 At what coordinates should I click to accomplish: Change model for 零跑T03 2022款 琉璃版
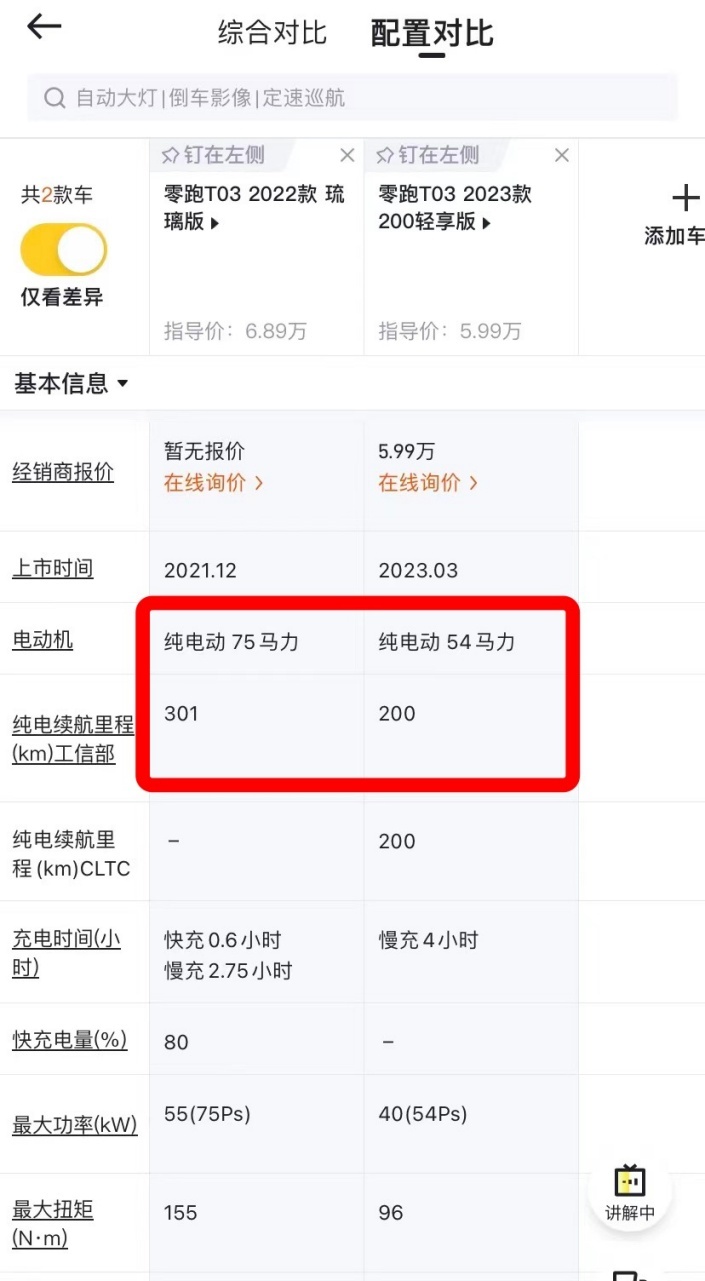click(254, 207)
